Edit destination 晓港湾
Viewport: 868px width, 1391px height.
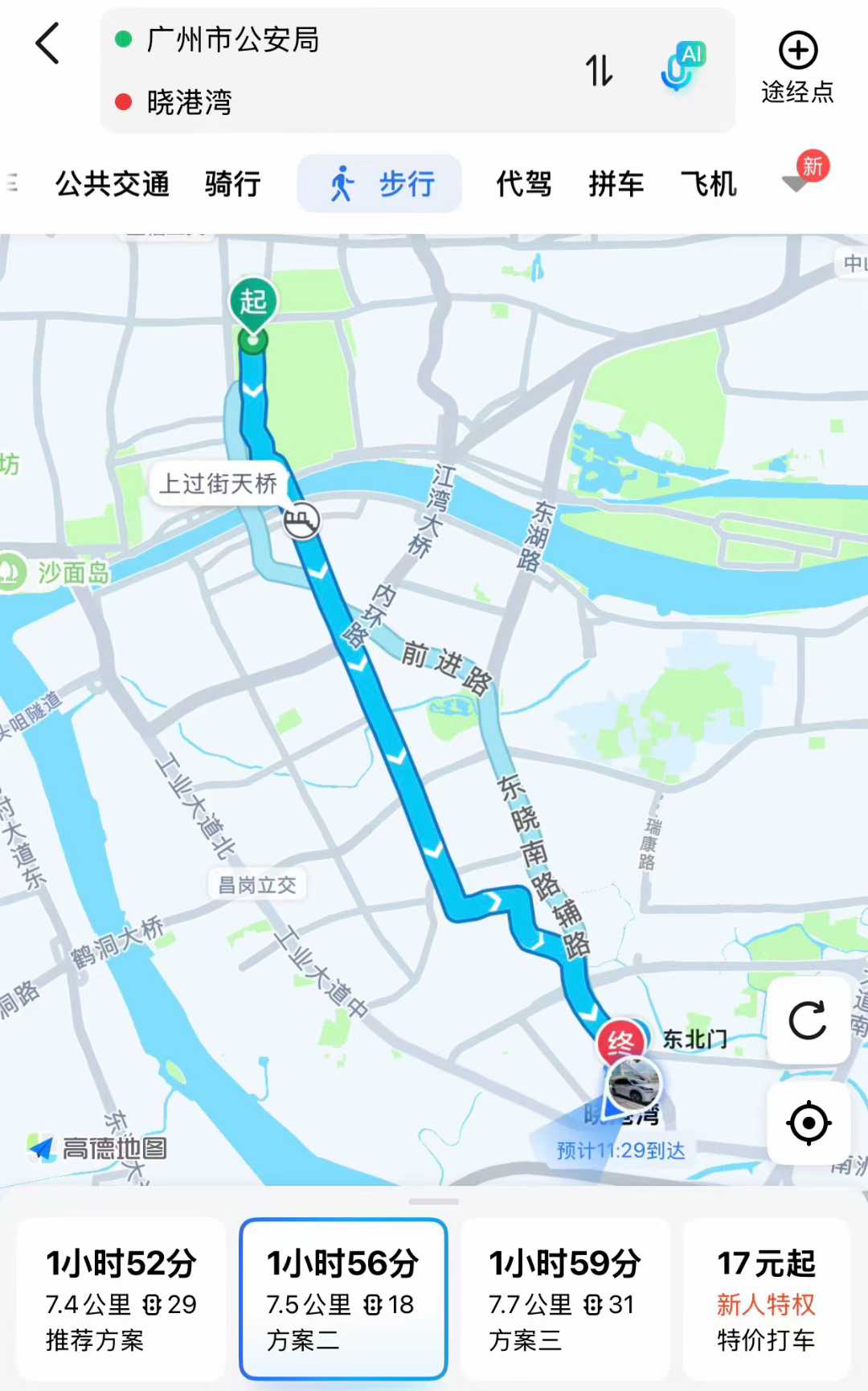point(190,102)
